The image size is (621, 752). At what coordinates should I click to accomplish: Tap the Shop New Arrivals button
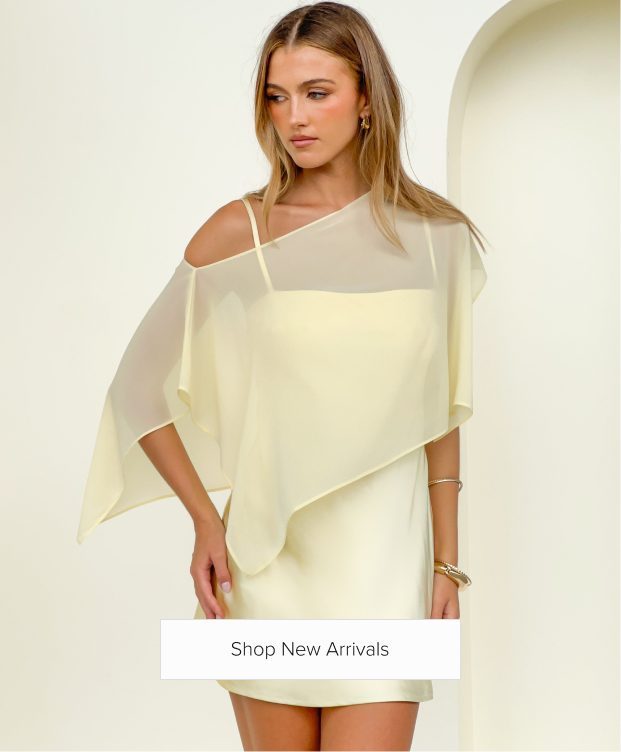point(310,649)
